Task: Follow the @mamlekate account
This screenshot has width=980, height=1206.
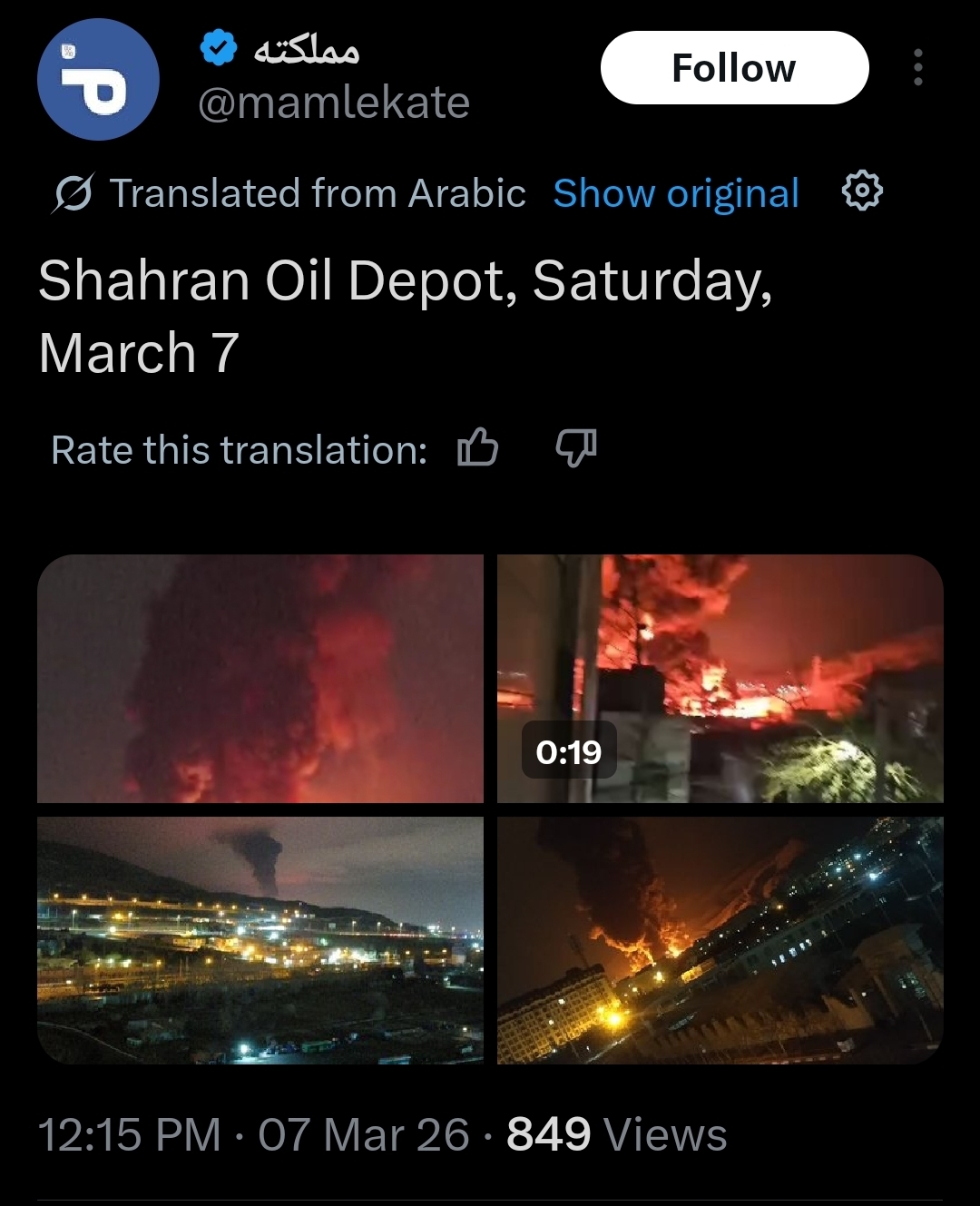Action: (x=734, y=68)
